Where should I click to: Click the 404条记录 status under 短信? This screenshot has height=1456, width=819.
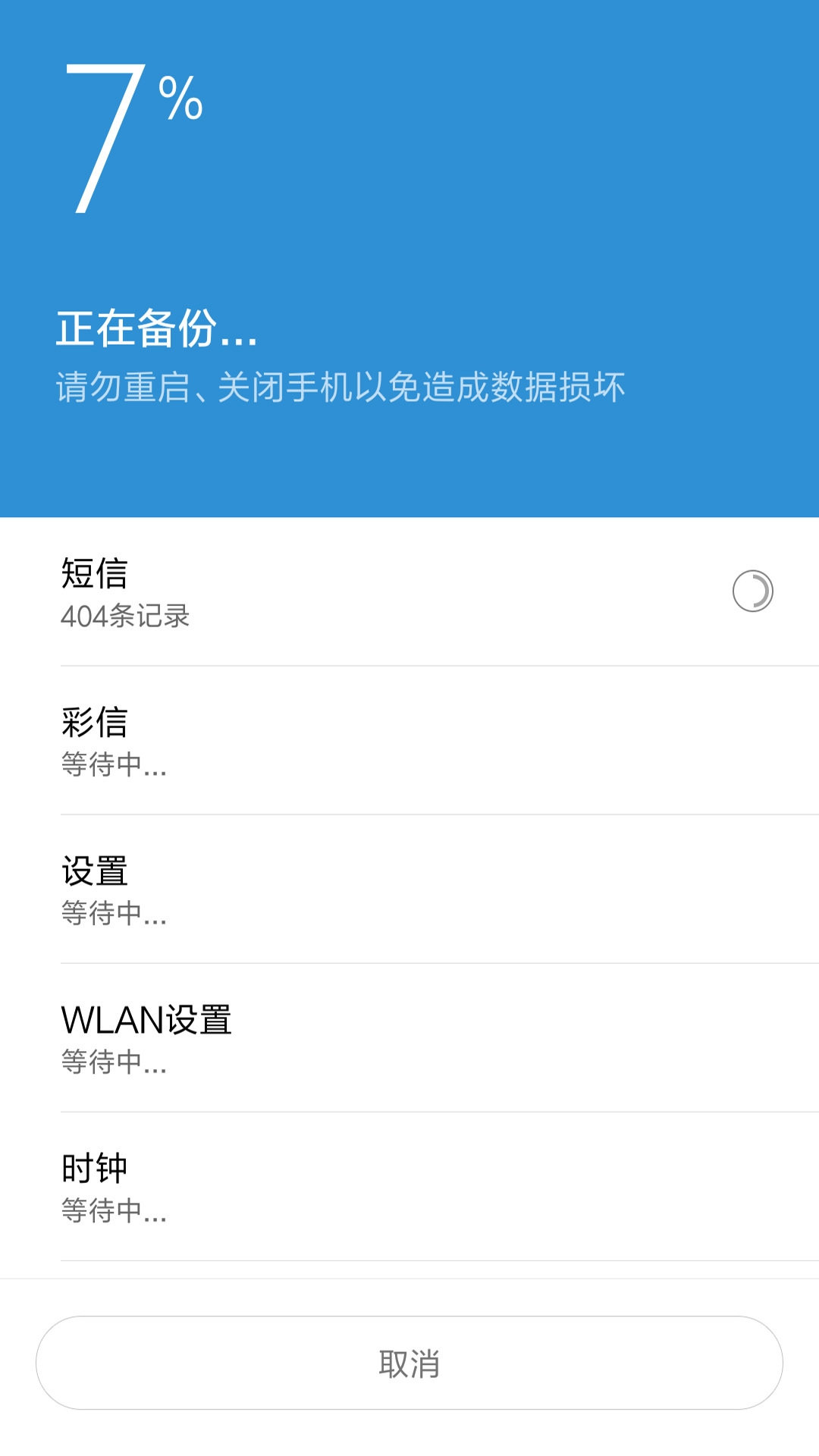126,617
